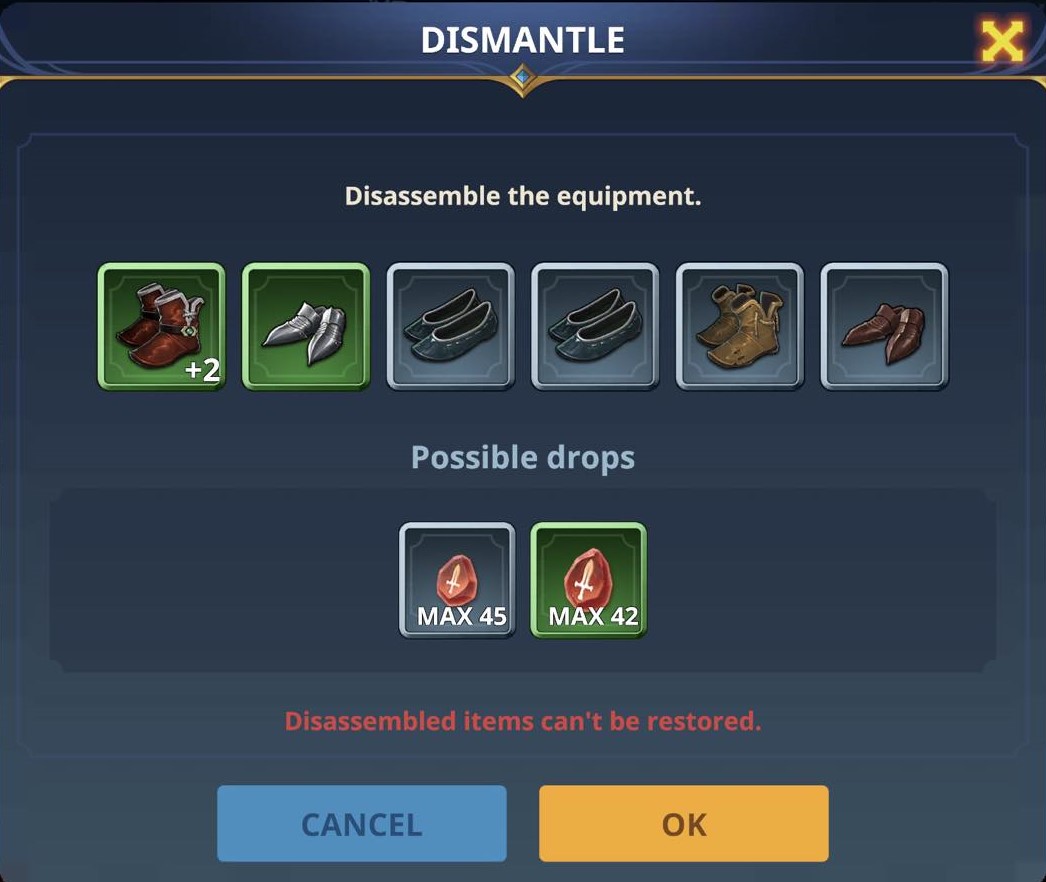Confirm dismantling with OK
This screenshot has height=882, width=1046.
(684, 823)
